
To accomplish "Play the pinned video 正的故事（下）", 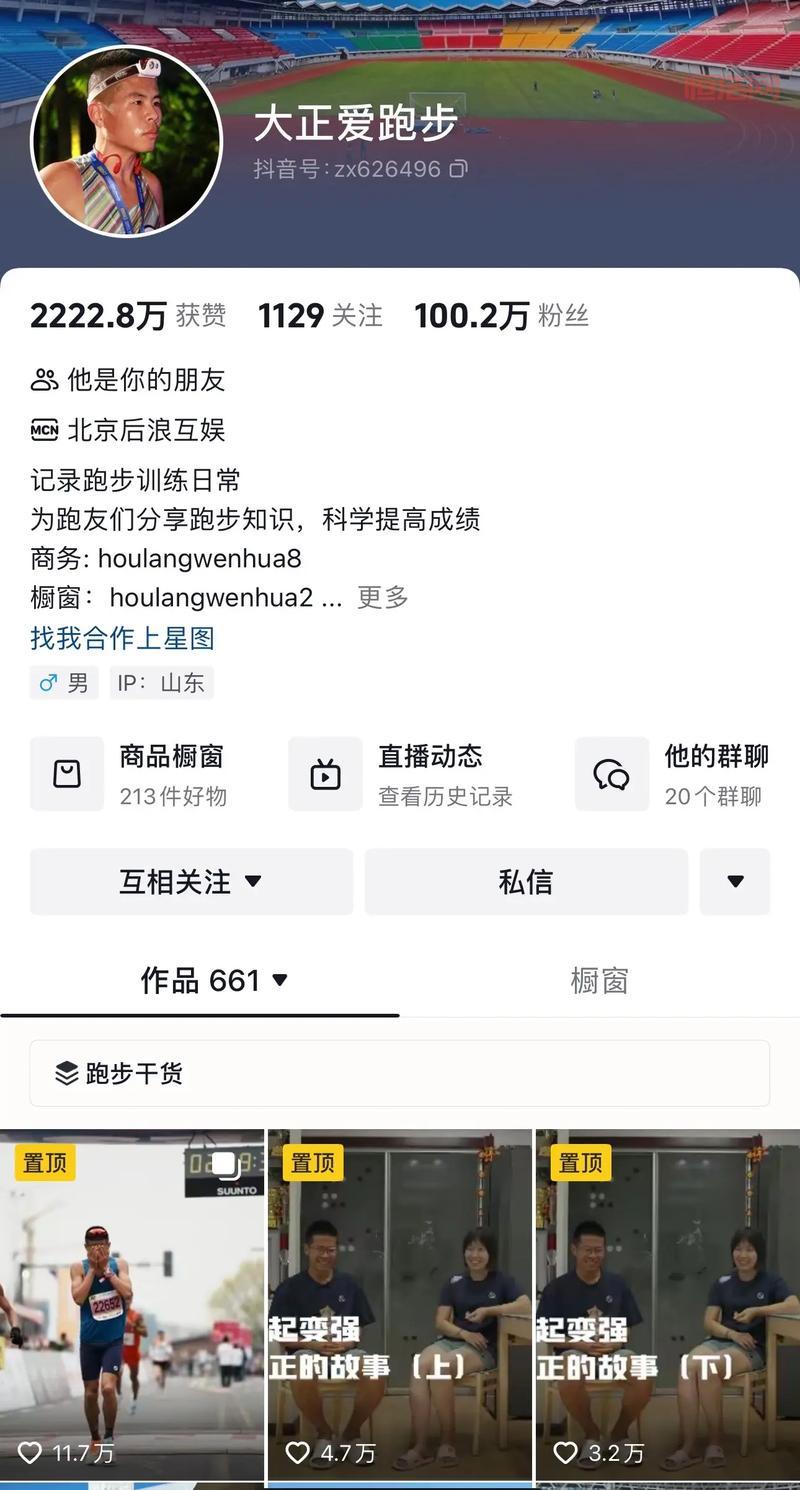I will click(667, 1305).
